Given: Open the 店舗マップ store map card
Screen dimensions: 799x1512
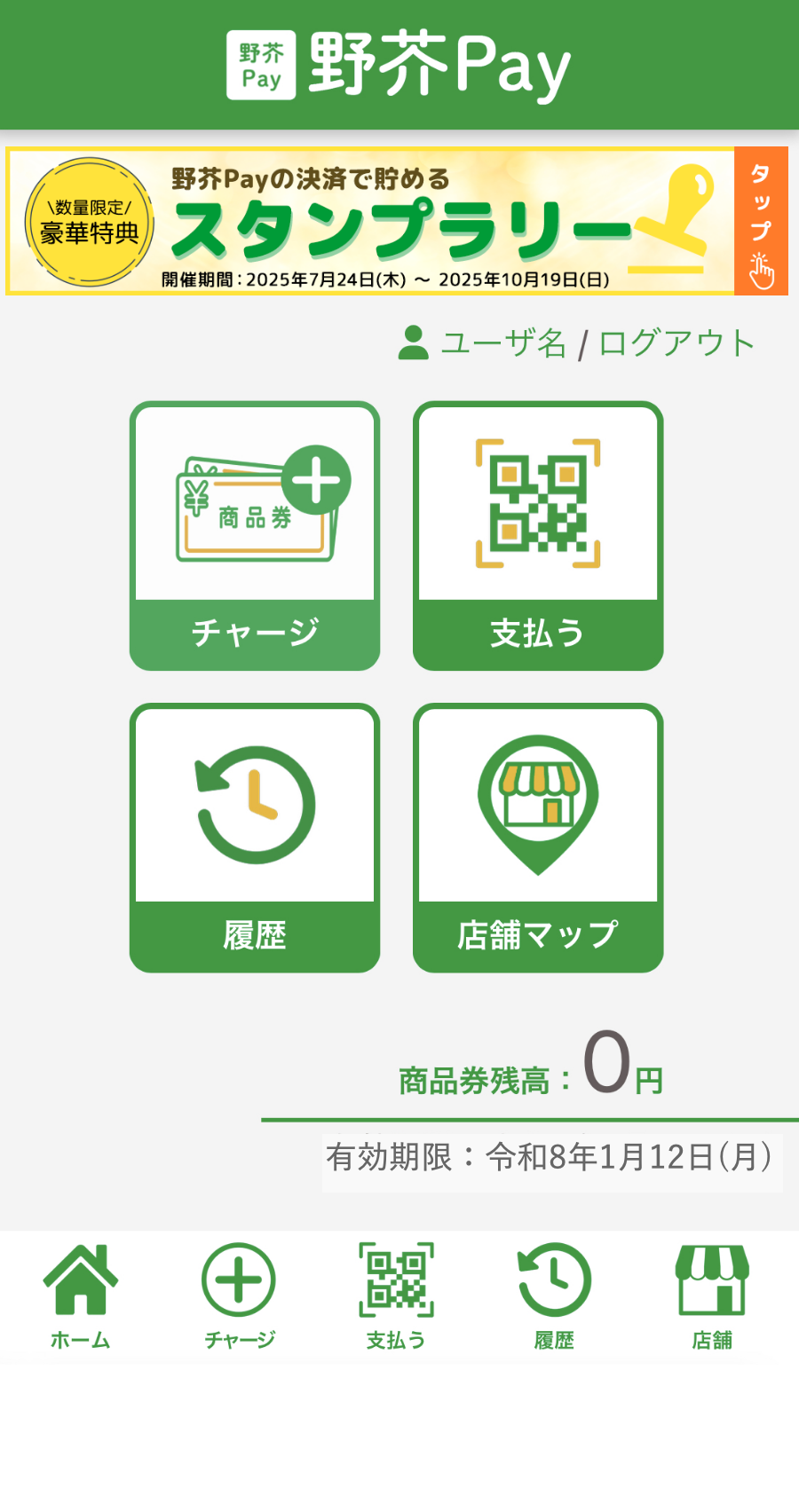Looking at the screenshot, I should point(538,837).
